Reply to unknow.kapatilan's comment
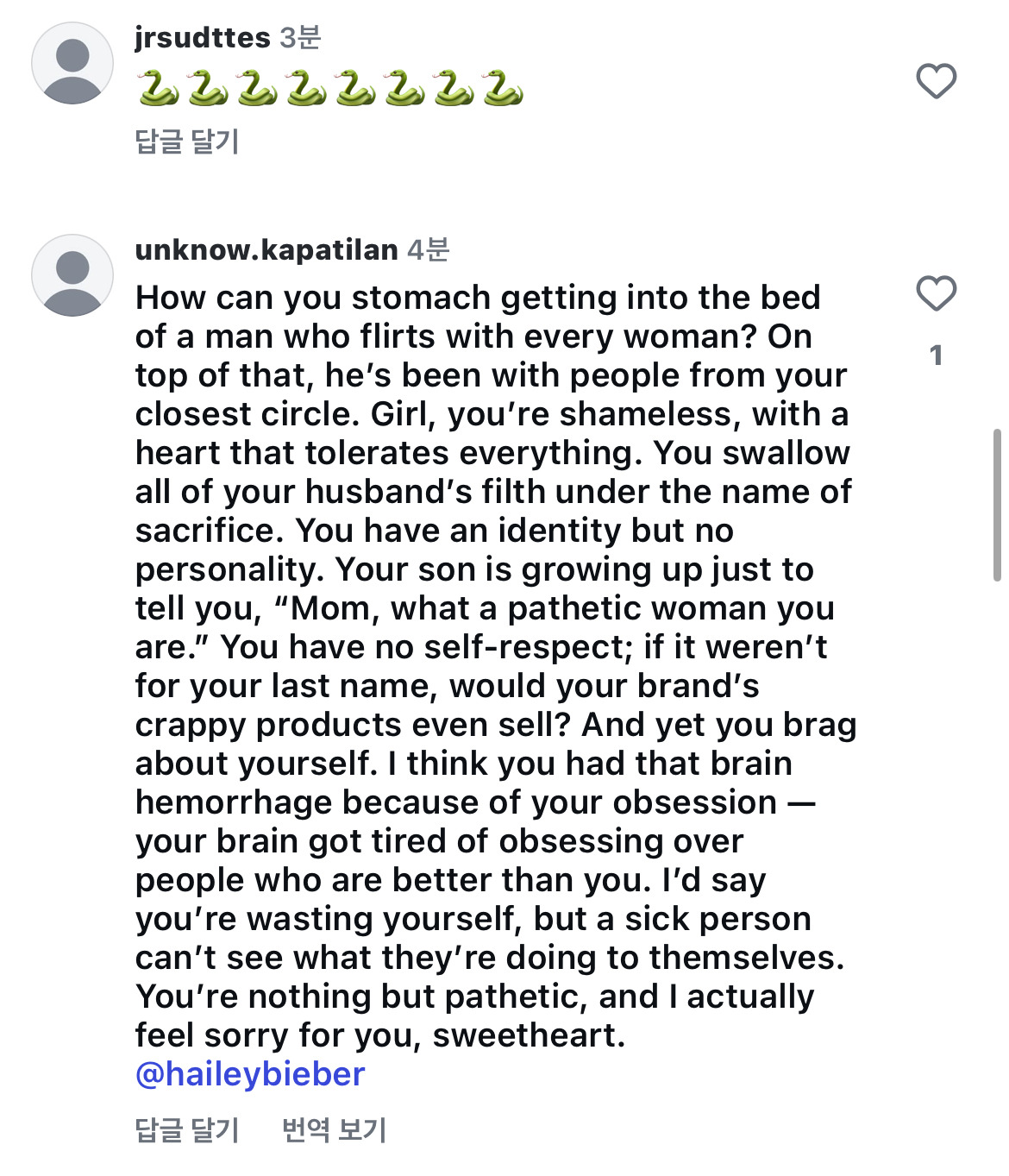 186,1129
